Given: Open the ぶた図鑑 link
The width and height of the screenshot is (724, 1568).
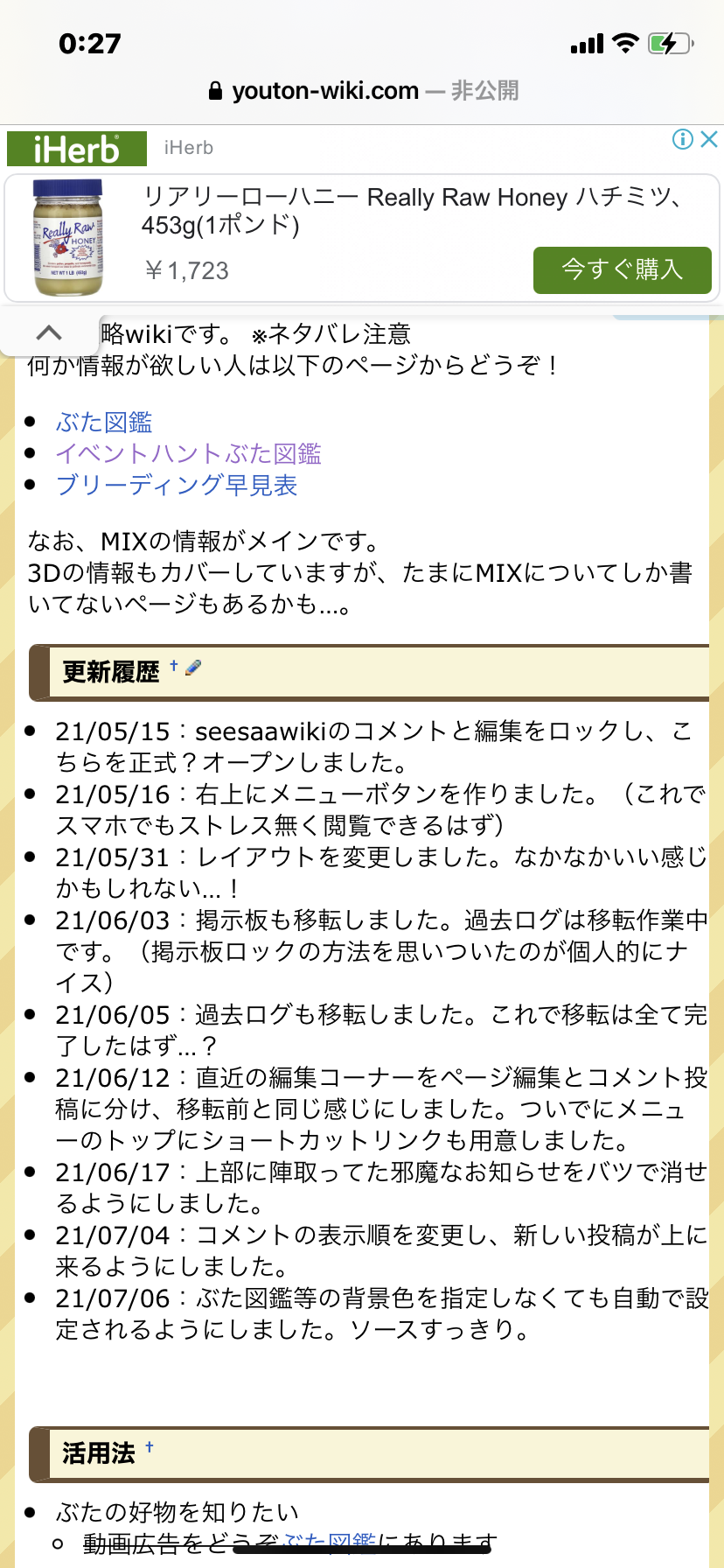Looking at the screenshot, I should click(x=103, y=423).
